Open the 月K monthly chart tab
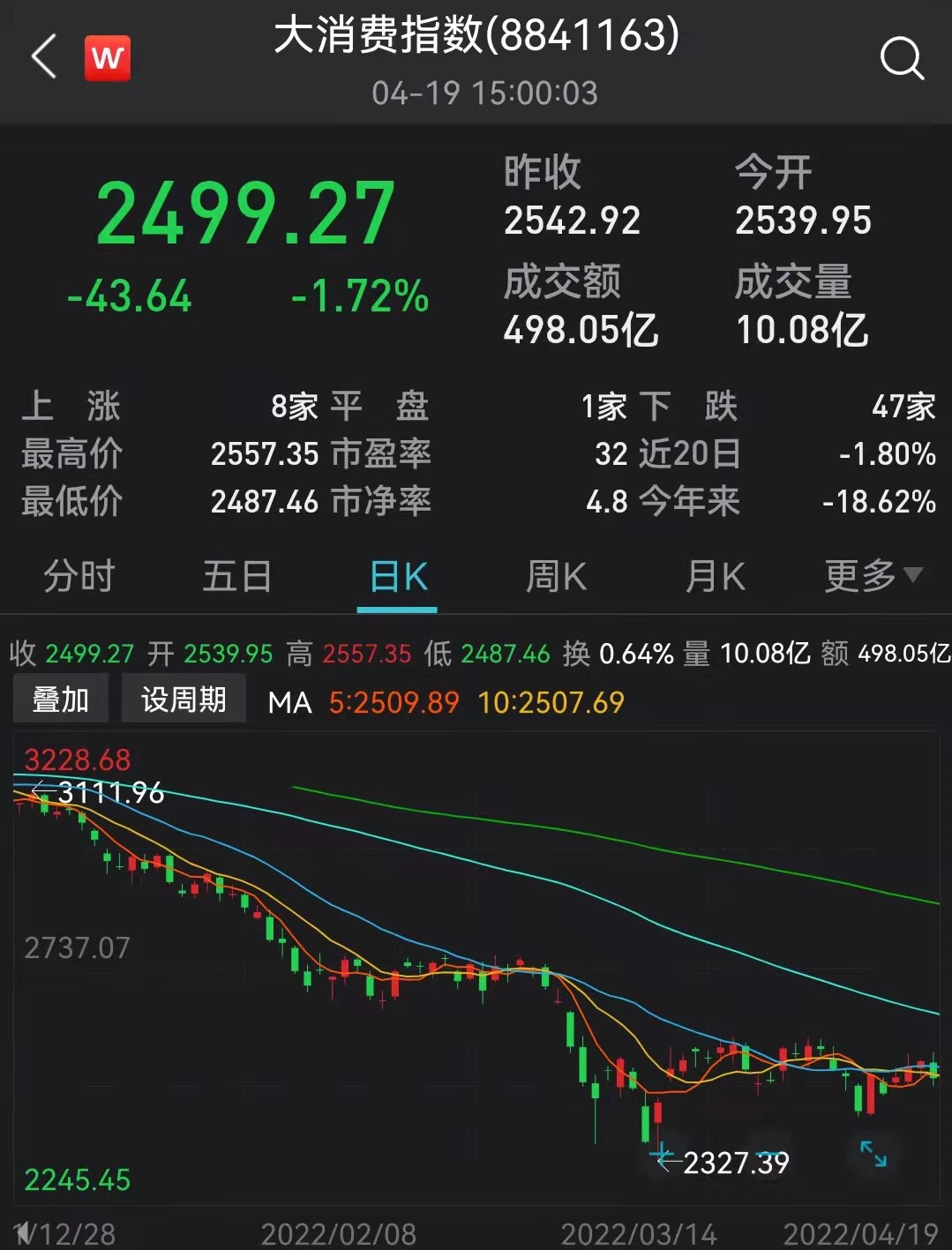This screenshot has width=952, height=1250. pyautogui.click(x=713, y=576)
